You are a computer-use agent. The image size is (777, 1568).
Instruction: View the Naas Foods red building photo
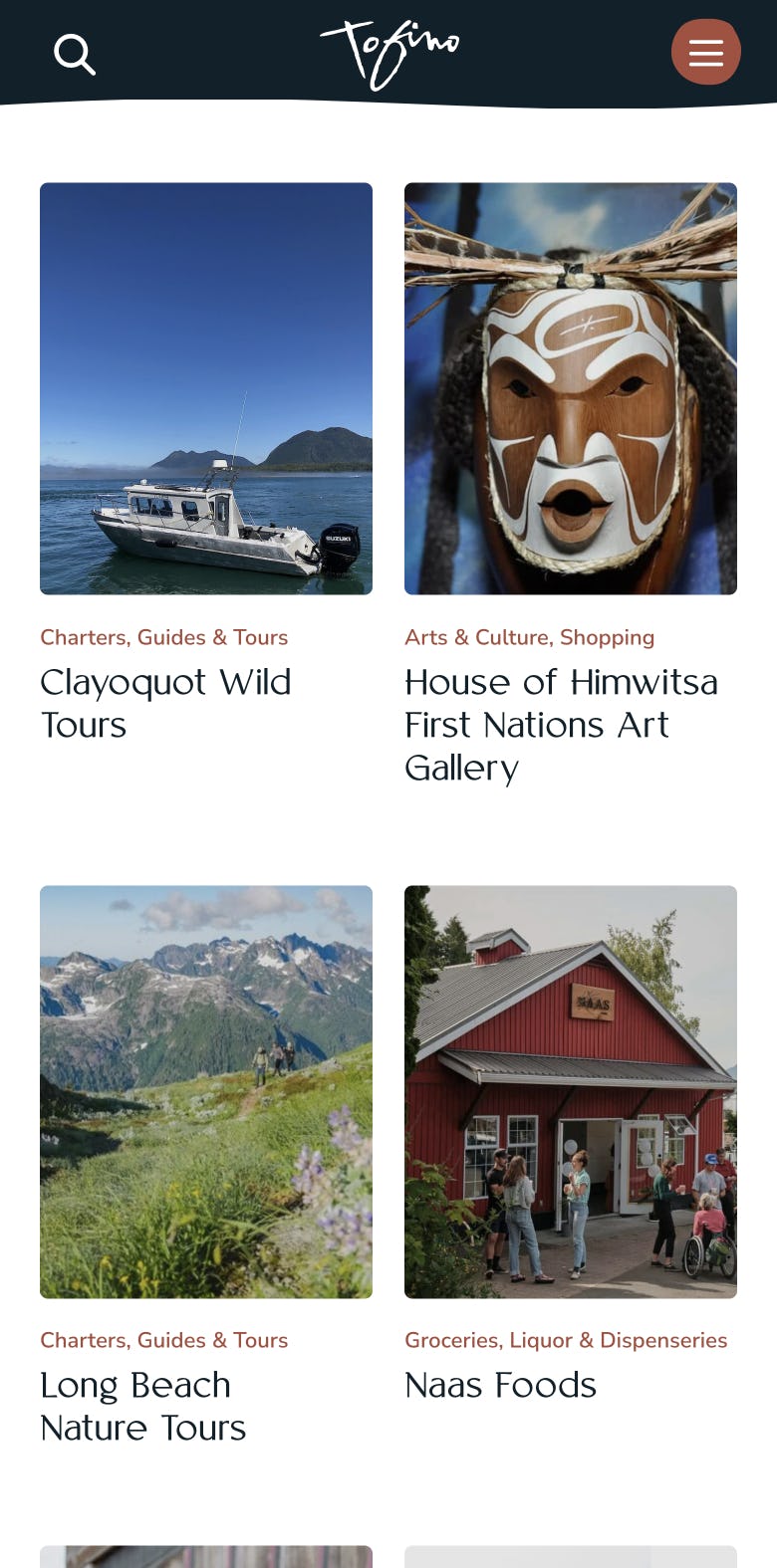click(x=571, y=1091)
